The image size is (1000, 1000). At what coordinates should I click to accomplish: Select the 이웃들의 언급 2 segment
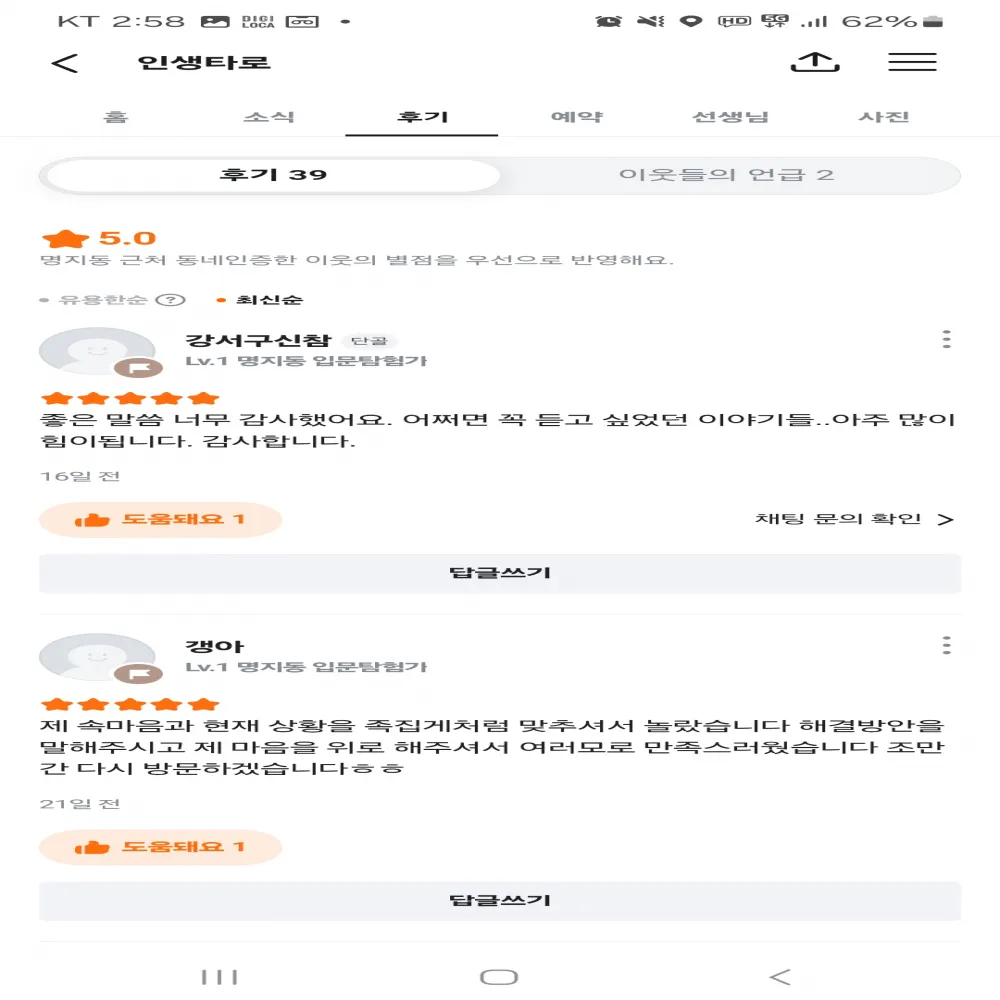tap(726, 175)
